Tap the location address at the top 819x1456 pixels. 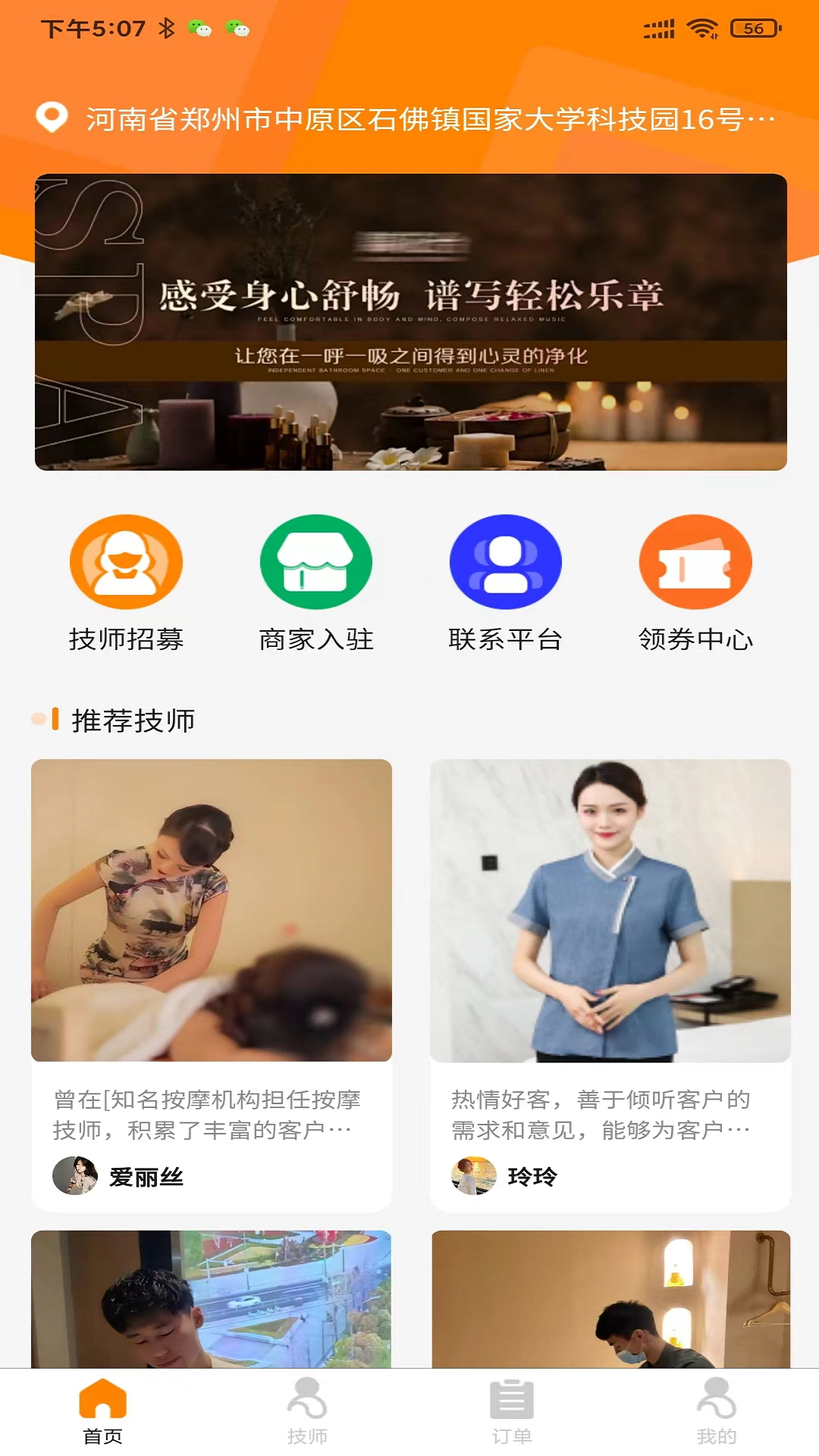tap(428, 119)
